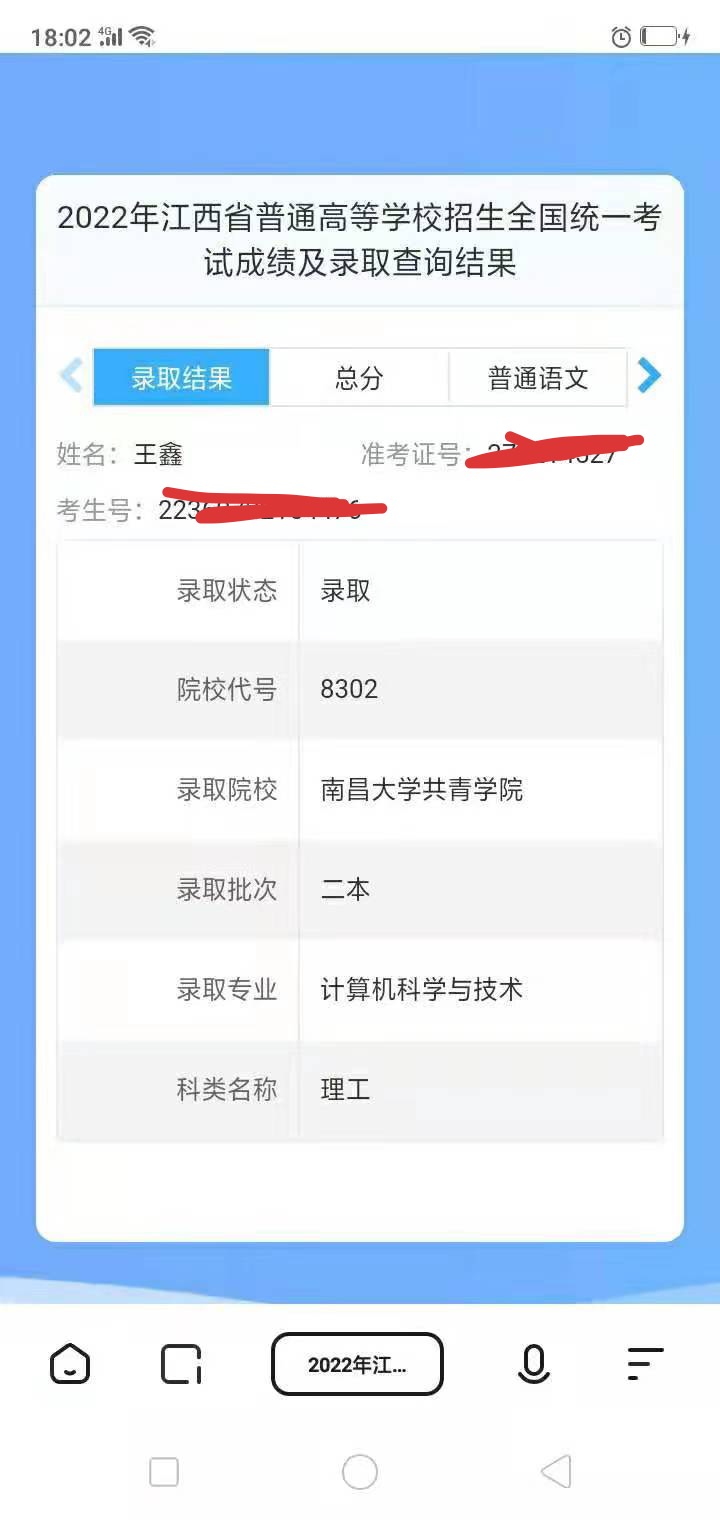The image size is (720, 1520).
Task: Tap the system back button
Action: tap(556, 1471)
